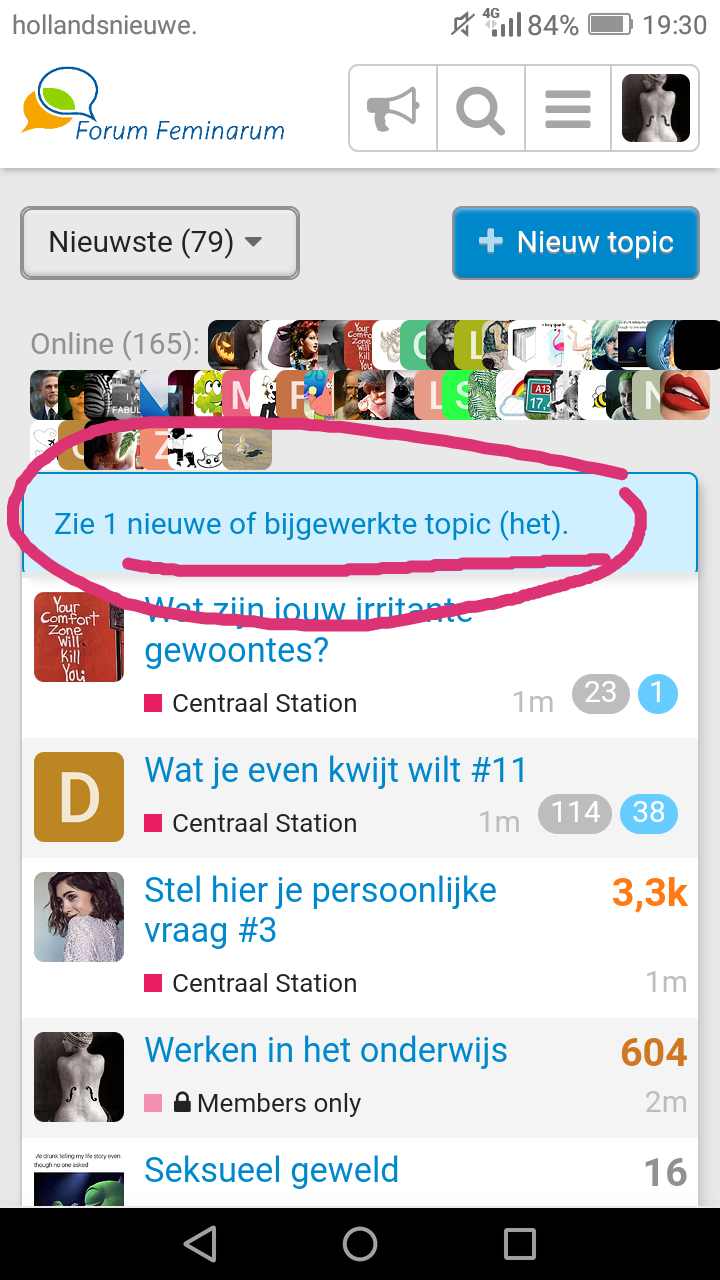This screenshot has height=1280, width=720.
Task: Open the hamburger menu
Action: click(567, 108)
